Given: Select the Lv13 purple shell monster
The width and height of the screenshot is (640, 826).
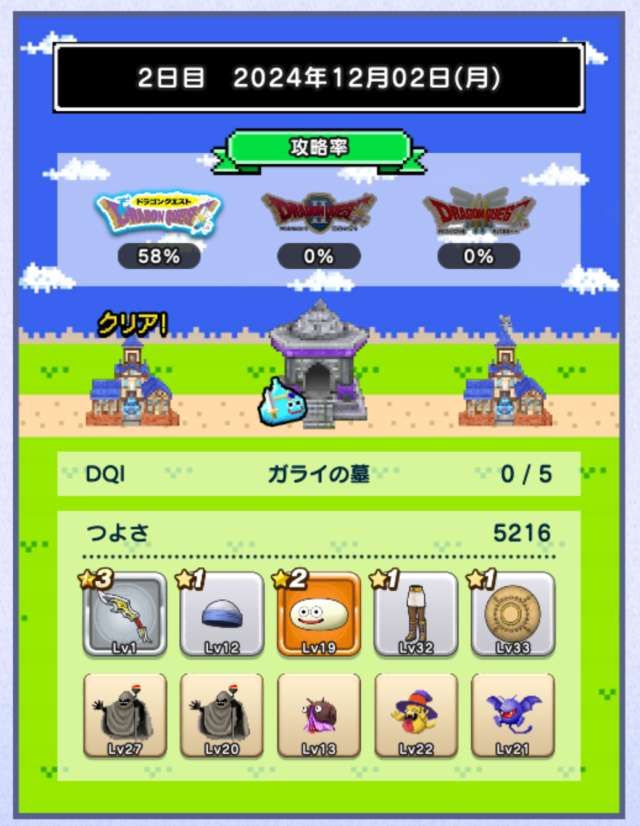Looking at the screenshot, I should coord(318,714).
